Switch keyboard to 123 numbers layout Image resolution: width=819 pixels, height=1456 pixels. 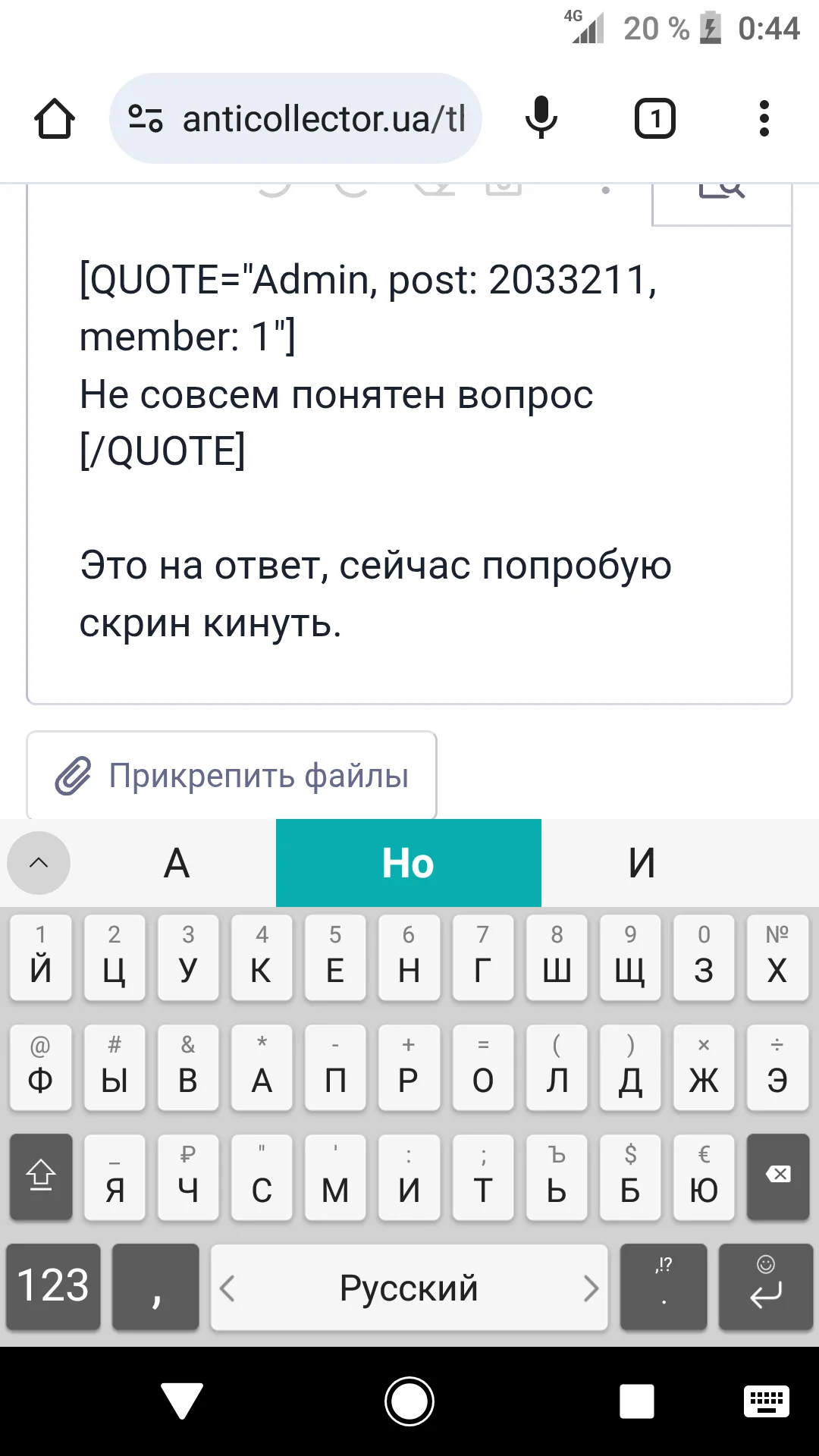click(x=53, y=1286)
